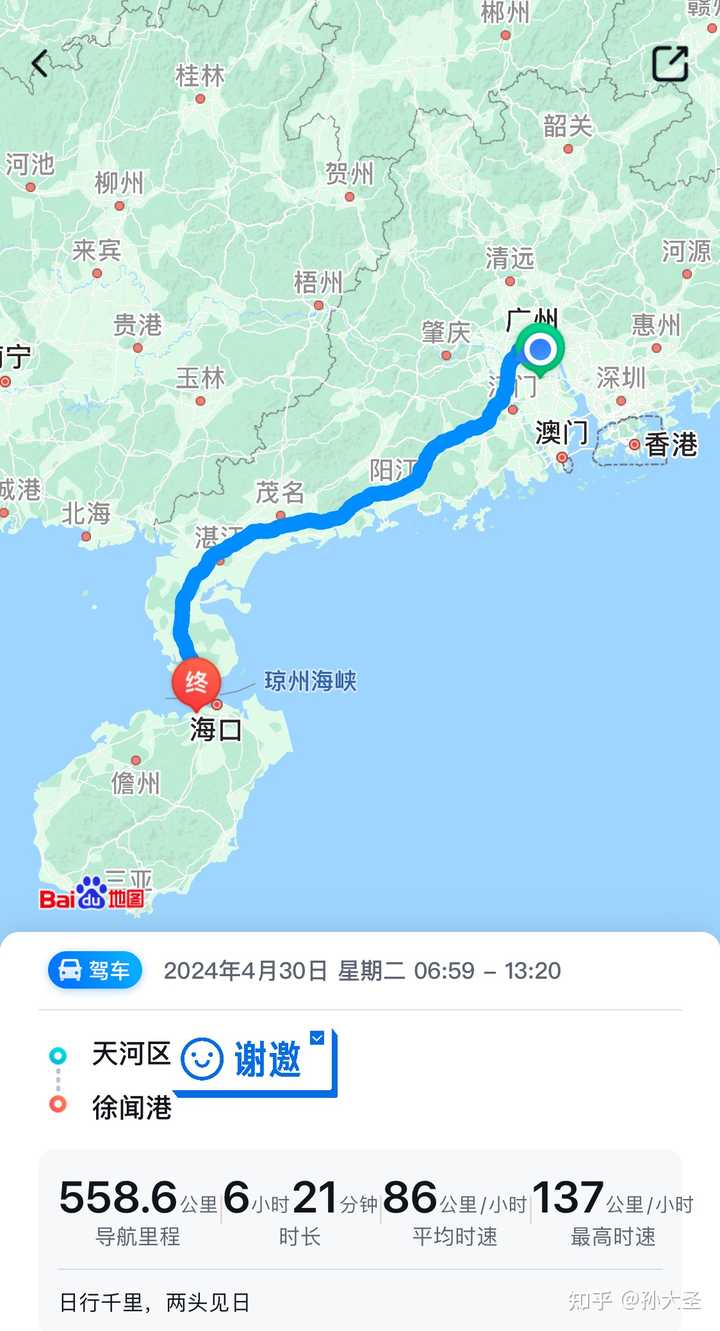Tap the green start marker at Guangzhou
720x1331 pixels.
point(541,350)
